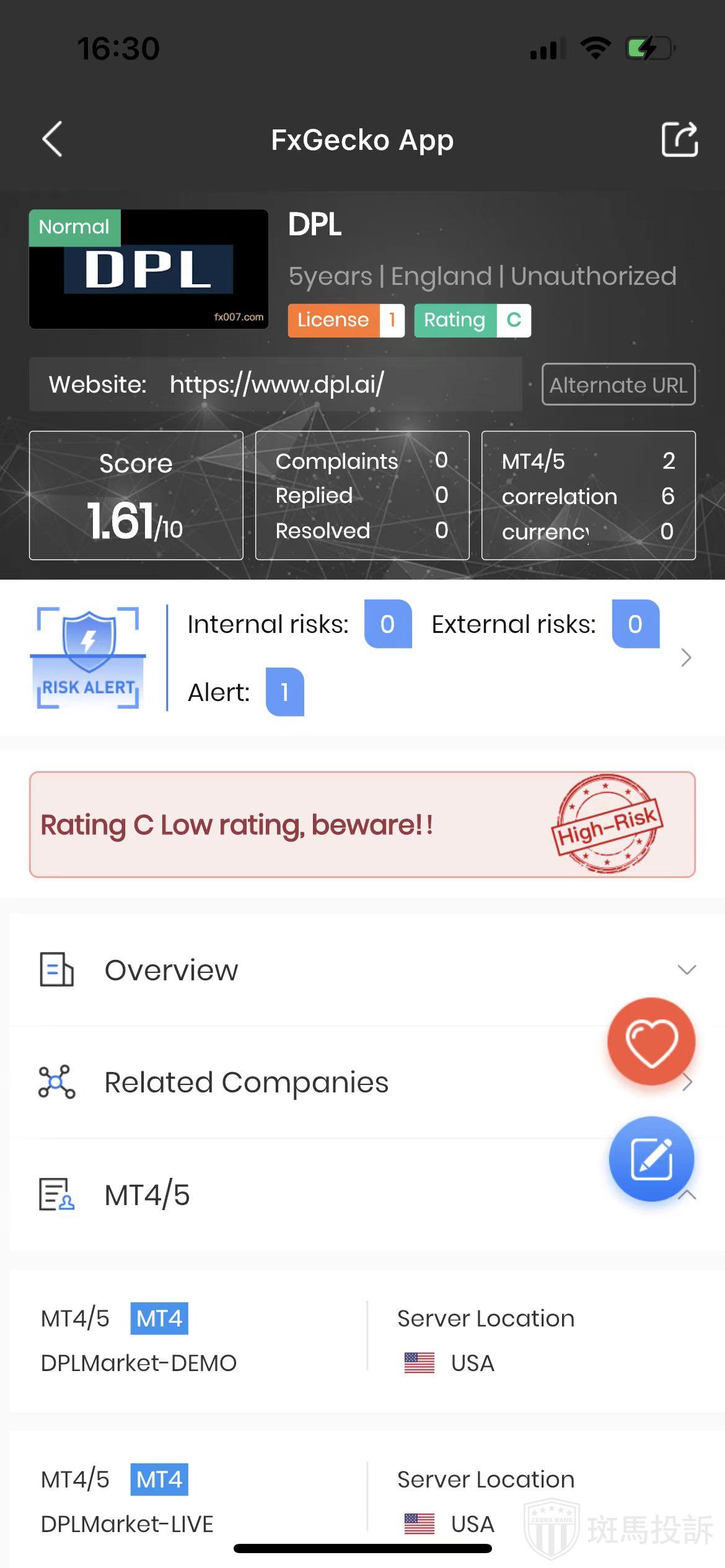The image size is (725, 1568).
Task: Share this DPL broker page
Action: coord(679,139)
